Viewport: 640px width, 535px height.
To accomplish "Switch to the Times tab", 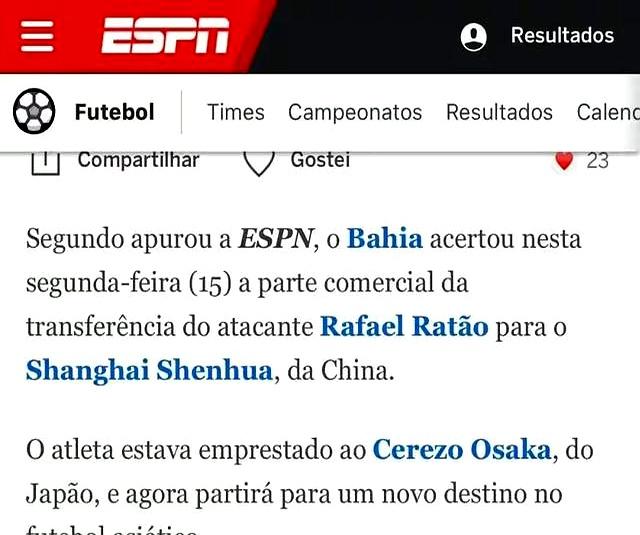I will coord(236,112).
